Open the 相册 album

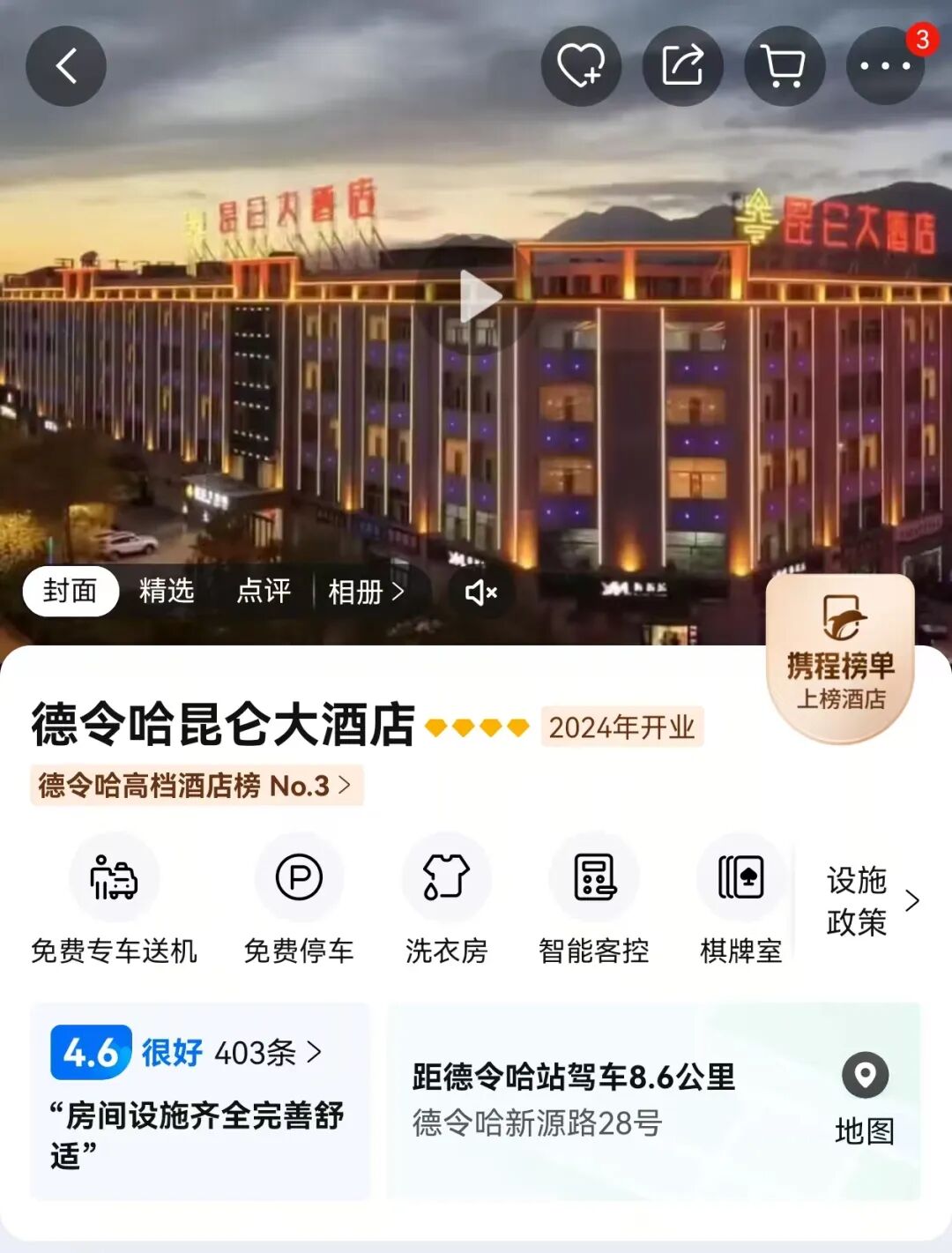pos(366,592)
